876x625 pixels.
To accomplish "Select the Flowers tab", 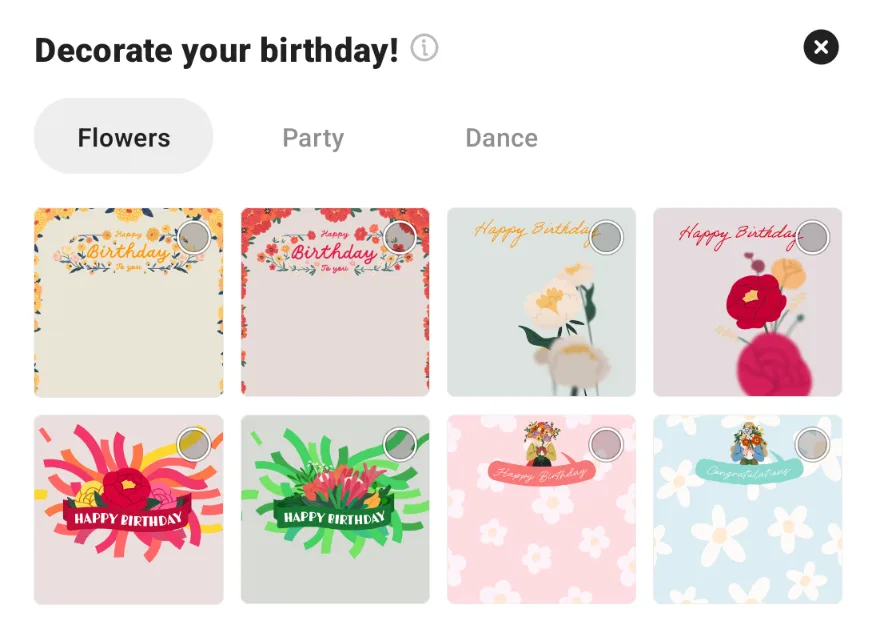I will (x=124, y=137).
